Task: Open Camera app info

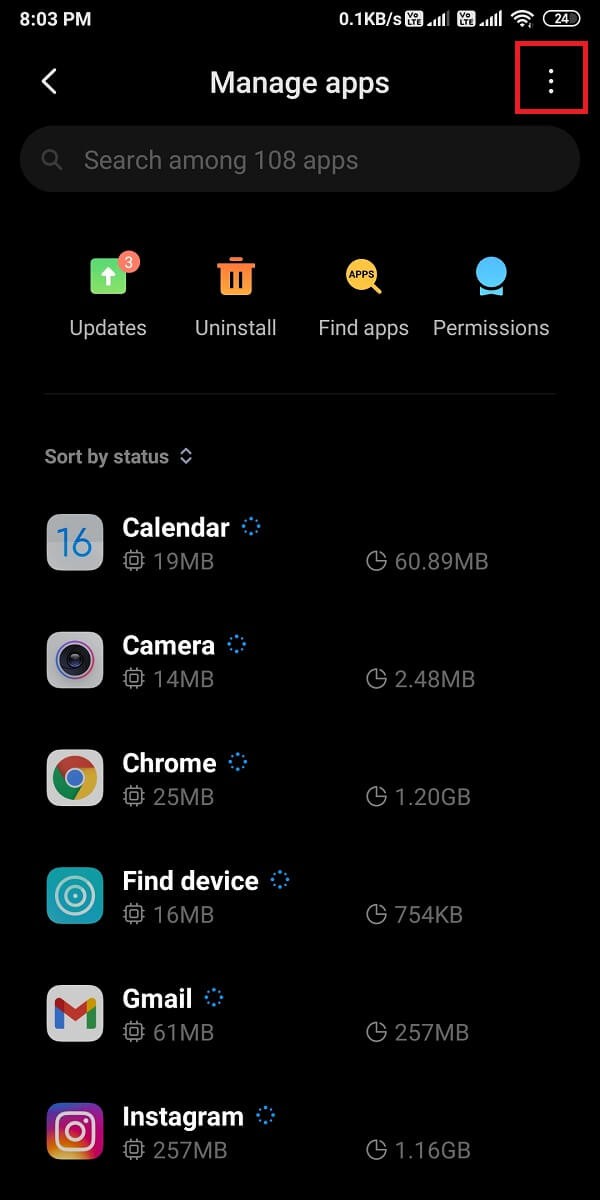Action: [300, 660]
